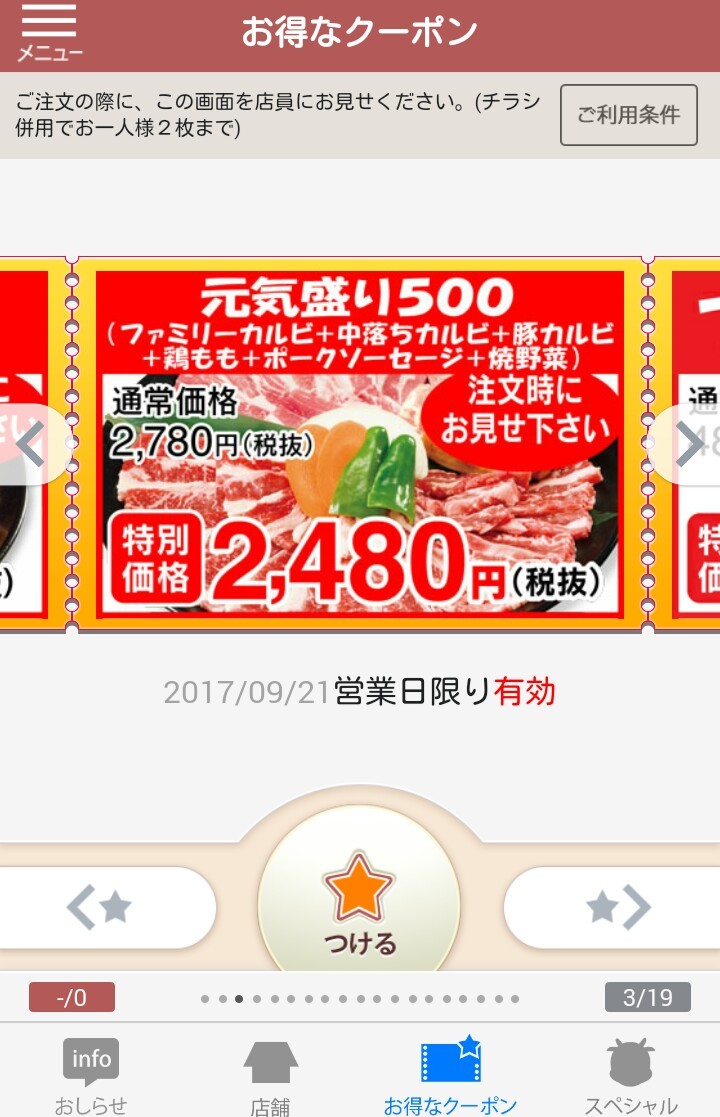Open the 元気盛り500 coupon
720x1117 pixels.
tap(360, 445)
